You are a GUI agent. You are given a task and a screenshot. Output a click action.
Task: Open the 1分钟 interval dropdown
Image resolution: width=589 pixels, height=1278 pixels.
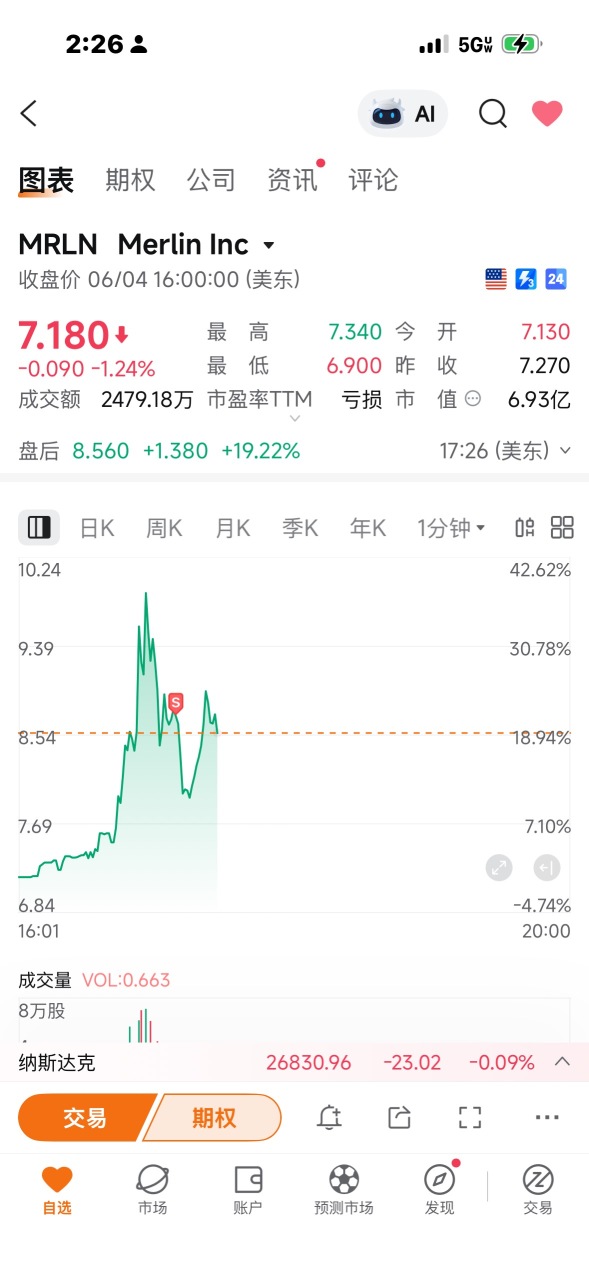click(x=451, y=528)
